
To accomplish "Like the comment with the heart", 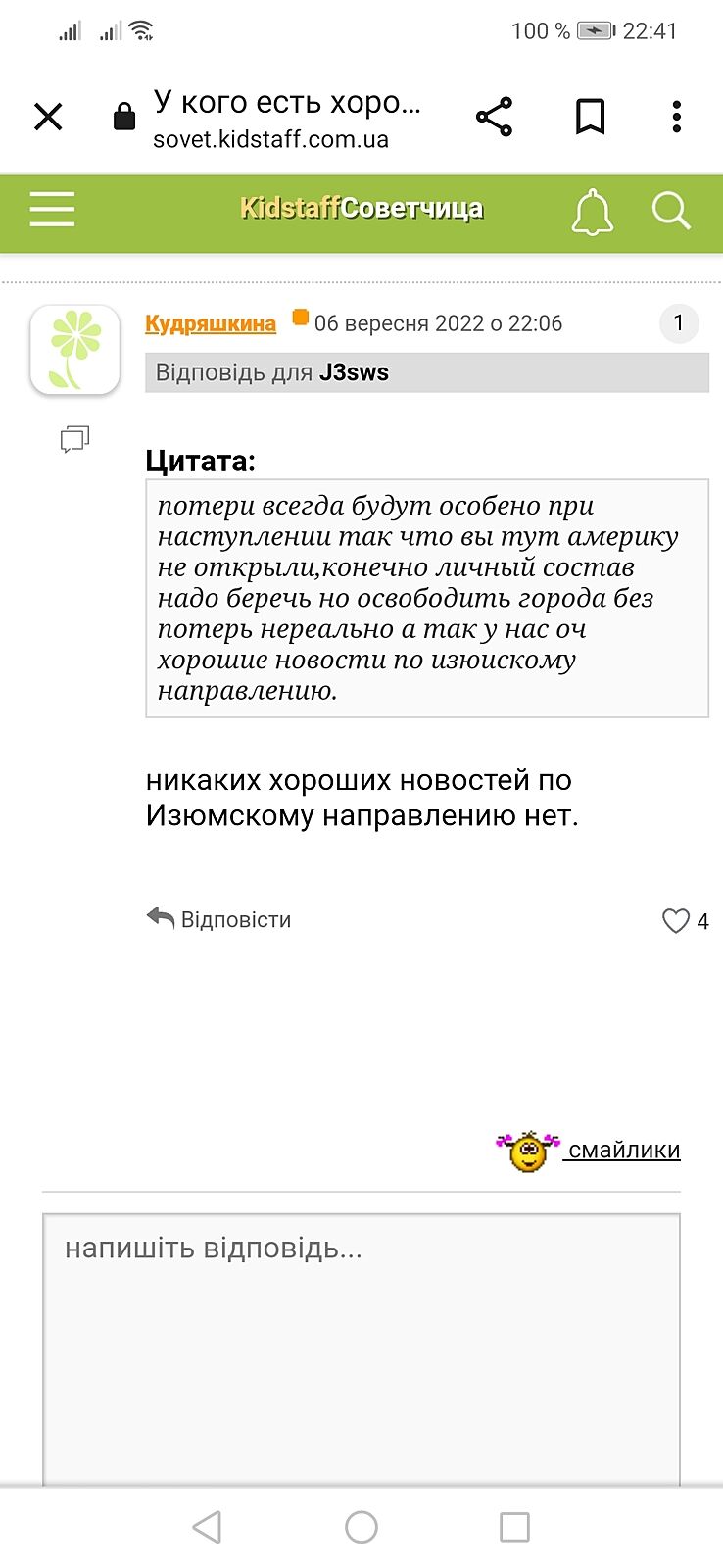I will [676, 921].
